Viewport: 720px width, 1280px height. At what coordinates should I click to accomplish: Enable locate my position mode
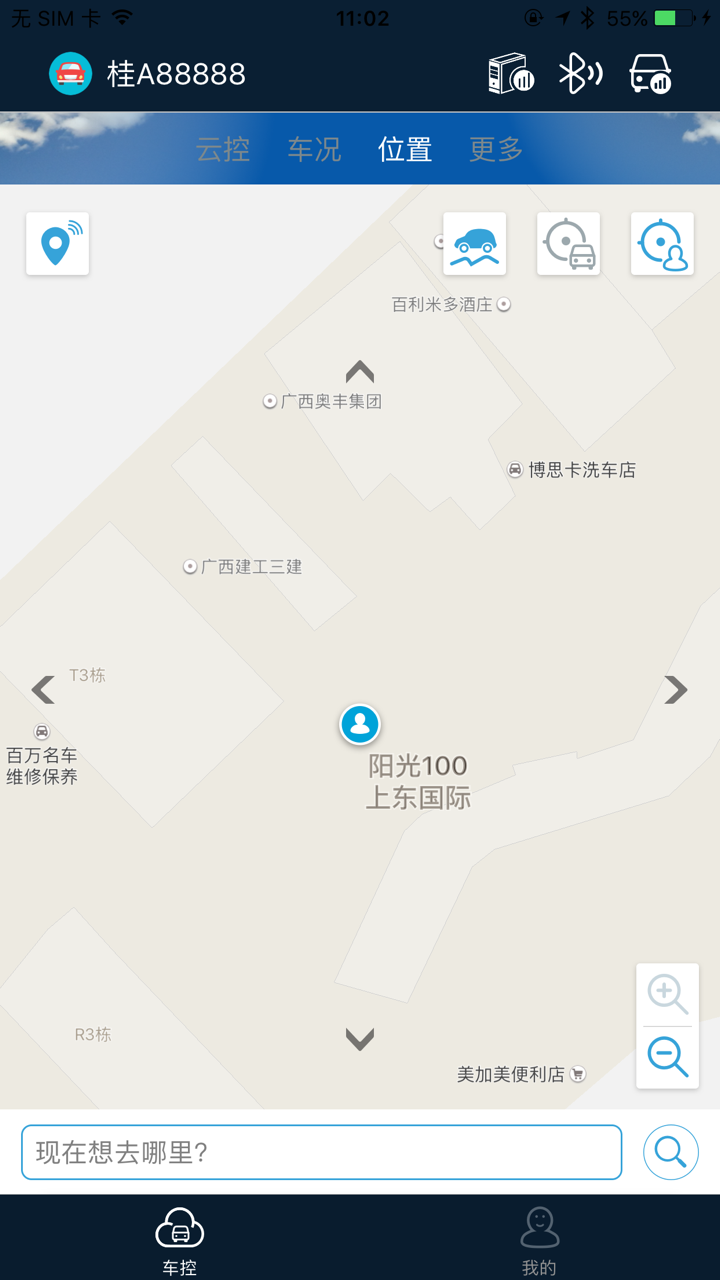[662, 243]
